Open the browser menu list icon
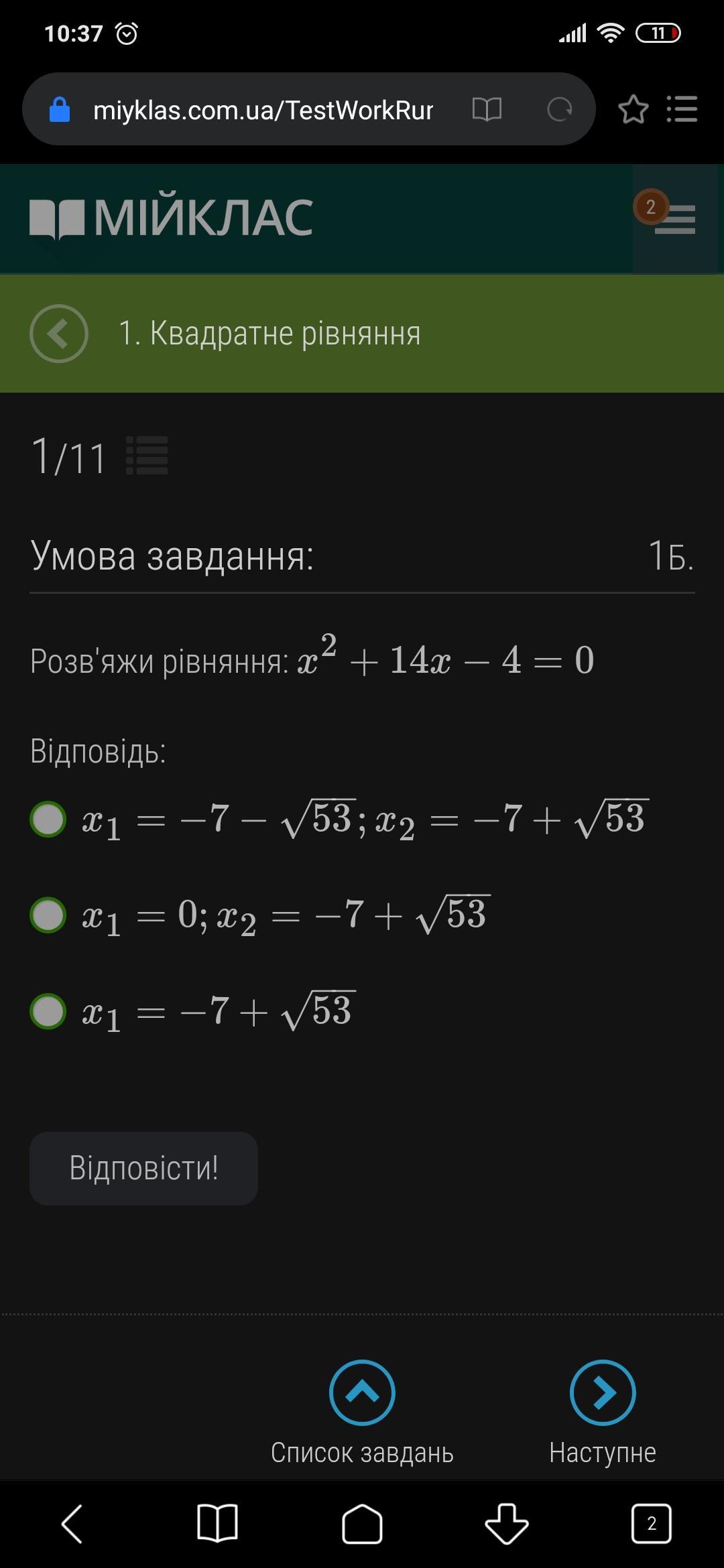 (682, 109)
